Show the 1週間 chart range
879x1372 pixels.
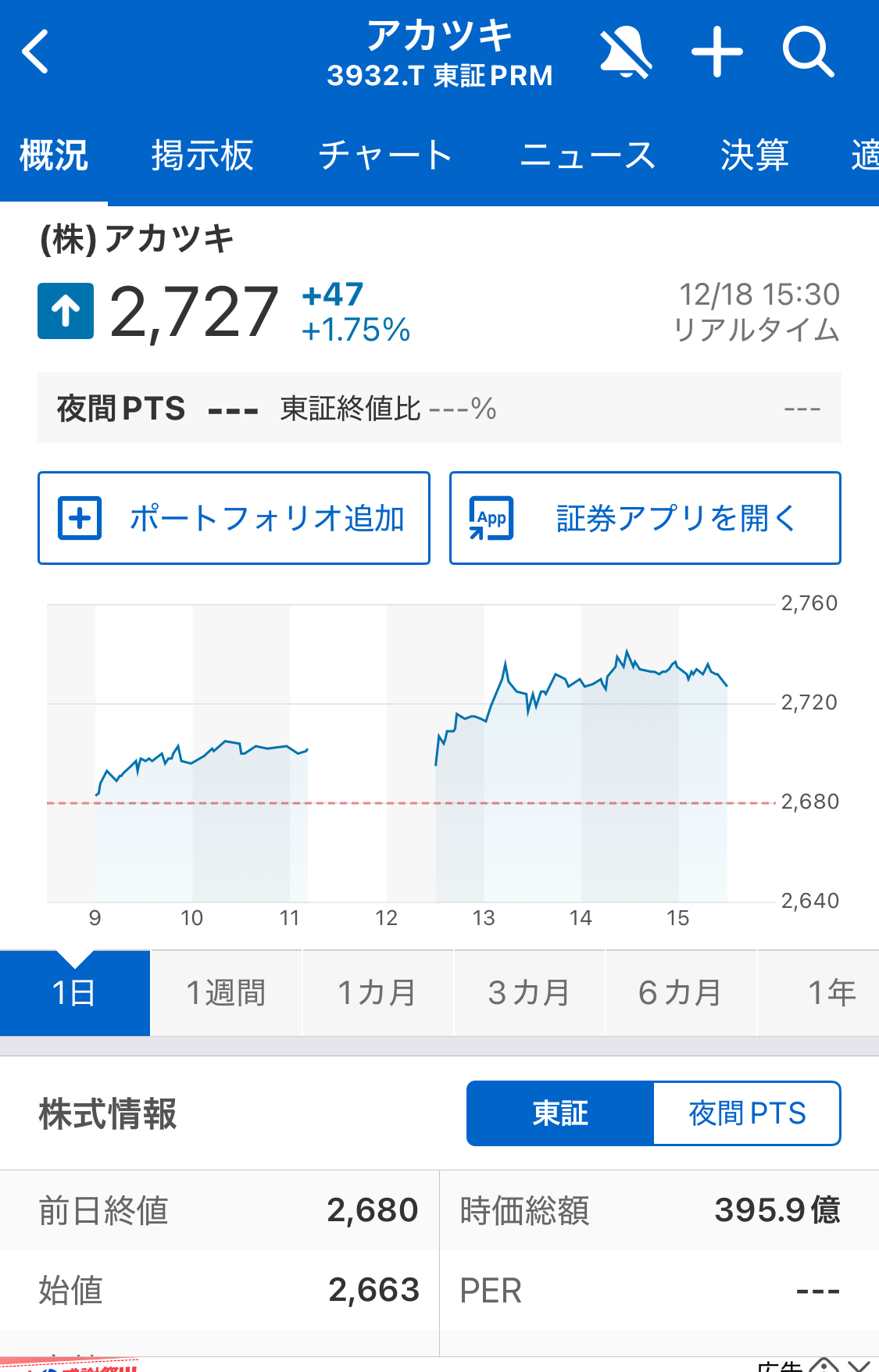click(226, 993)
